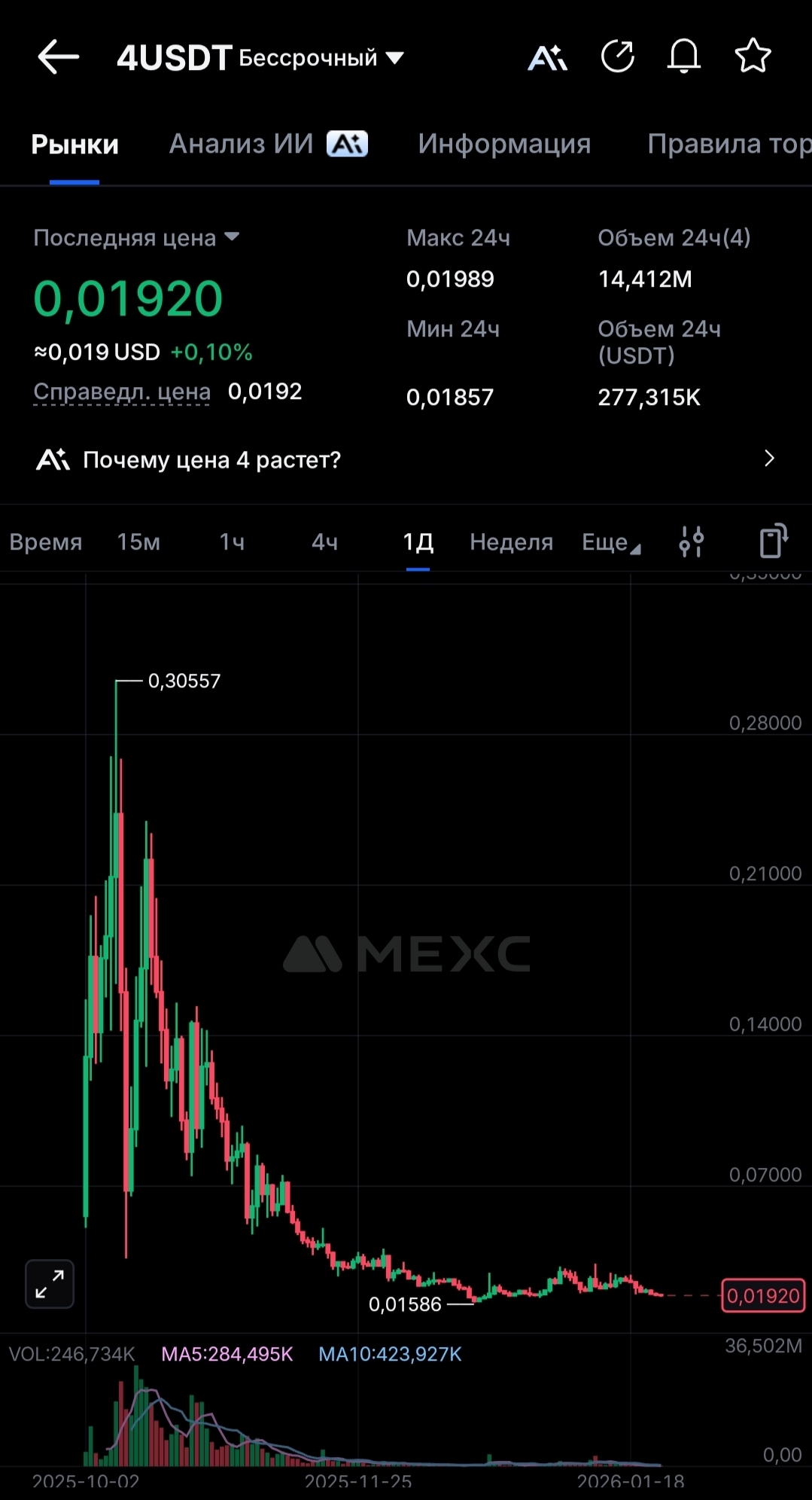Switch chart interval to 15м

(138, 542)
